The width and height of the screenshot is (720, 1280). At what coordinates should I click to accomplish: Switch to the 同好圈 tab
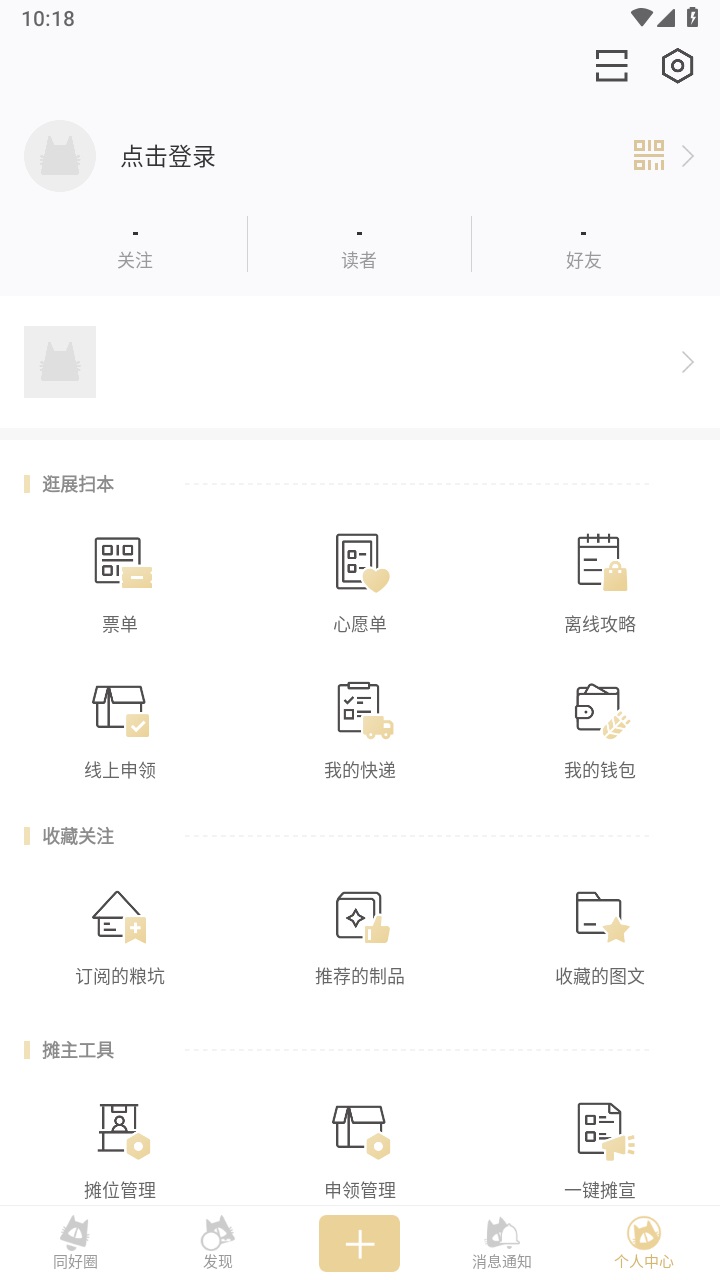75,1243
